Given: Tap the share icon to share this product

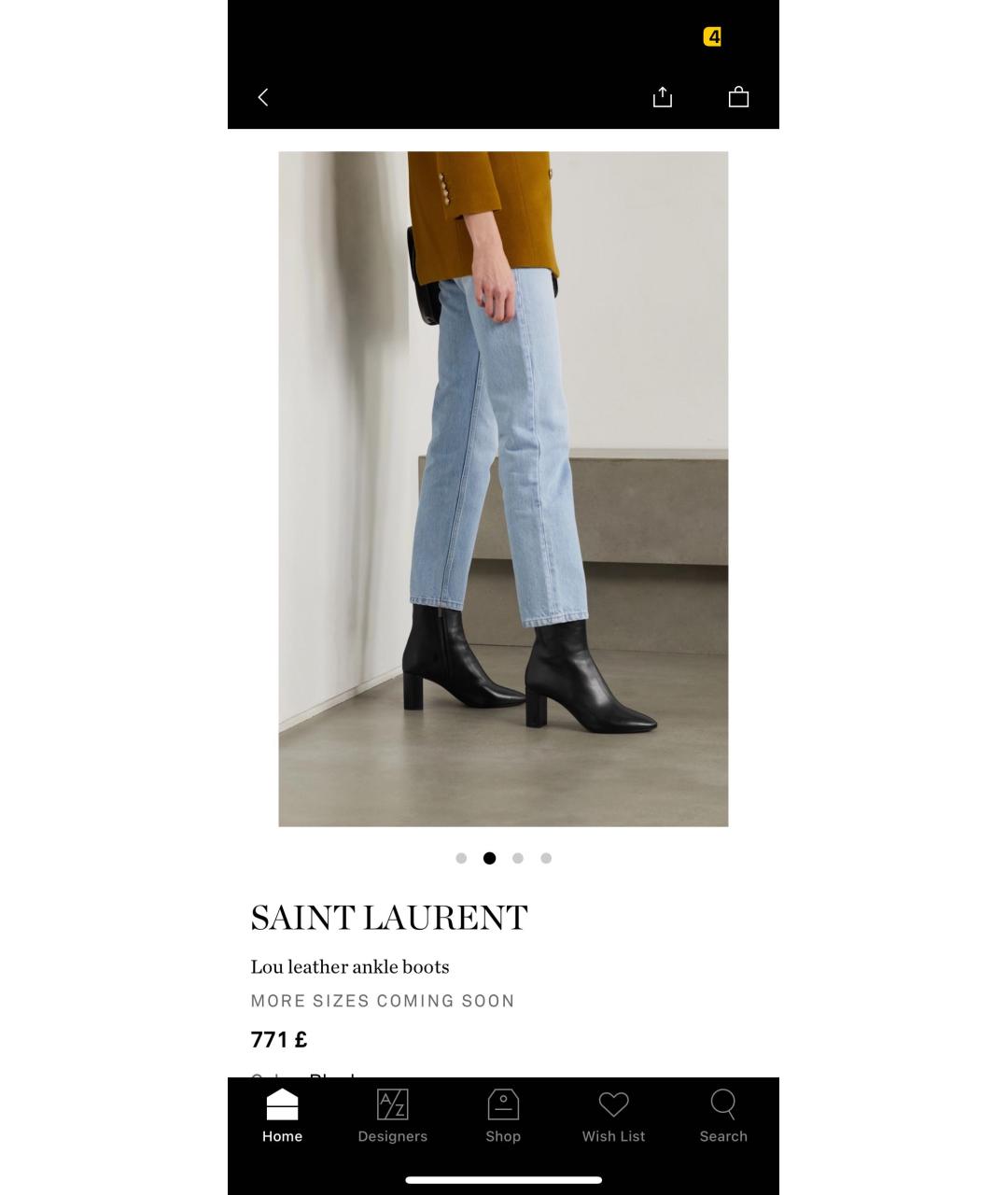Looking at the screenshot, I should [x=663, y=96].
